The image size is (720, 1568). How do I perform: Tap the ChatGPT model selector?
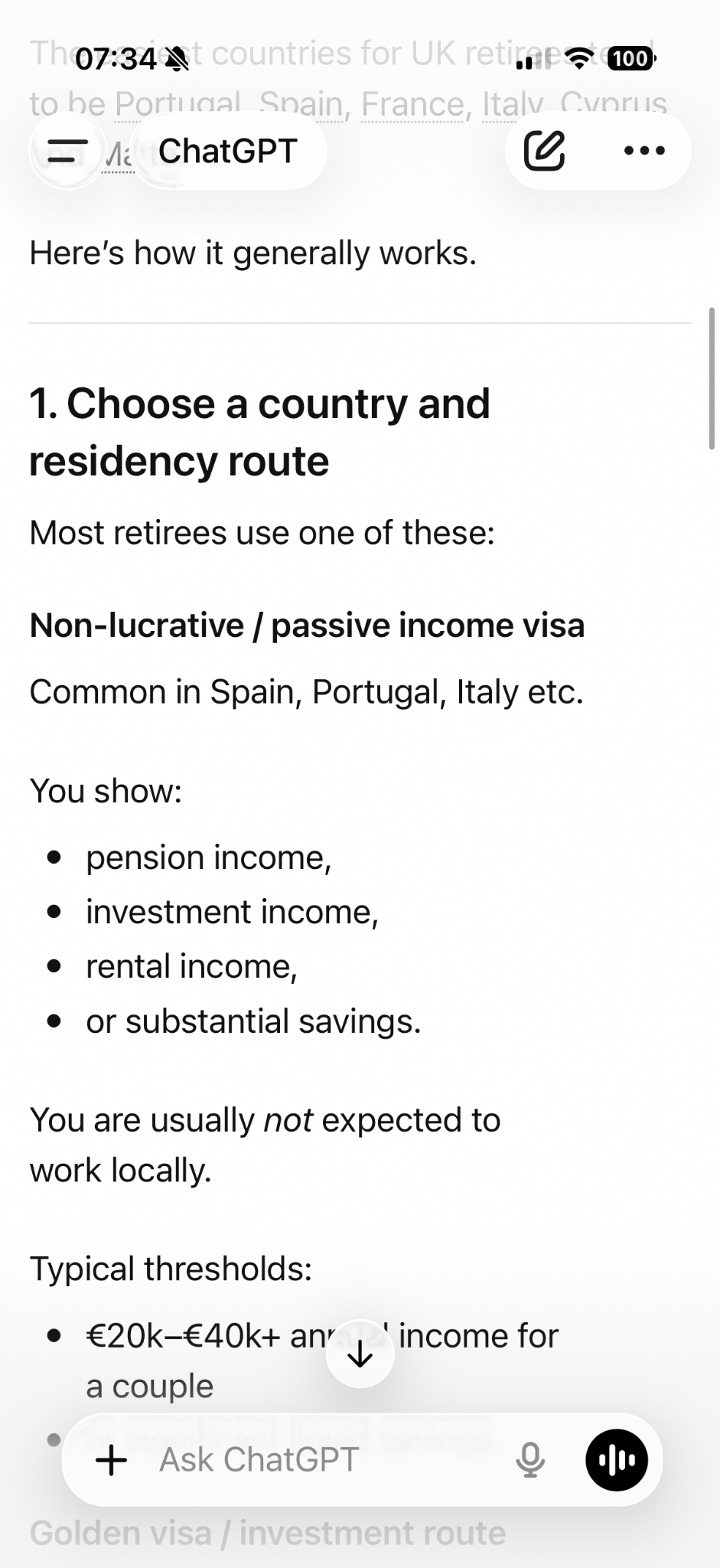pyautogui.click(x=228, y=151)
